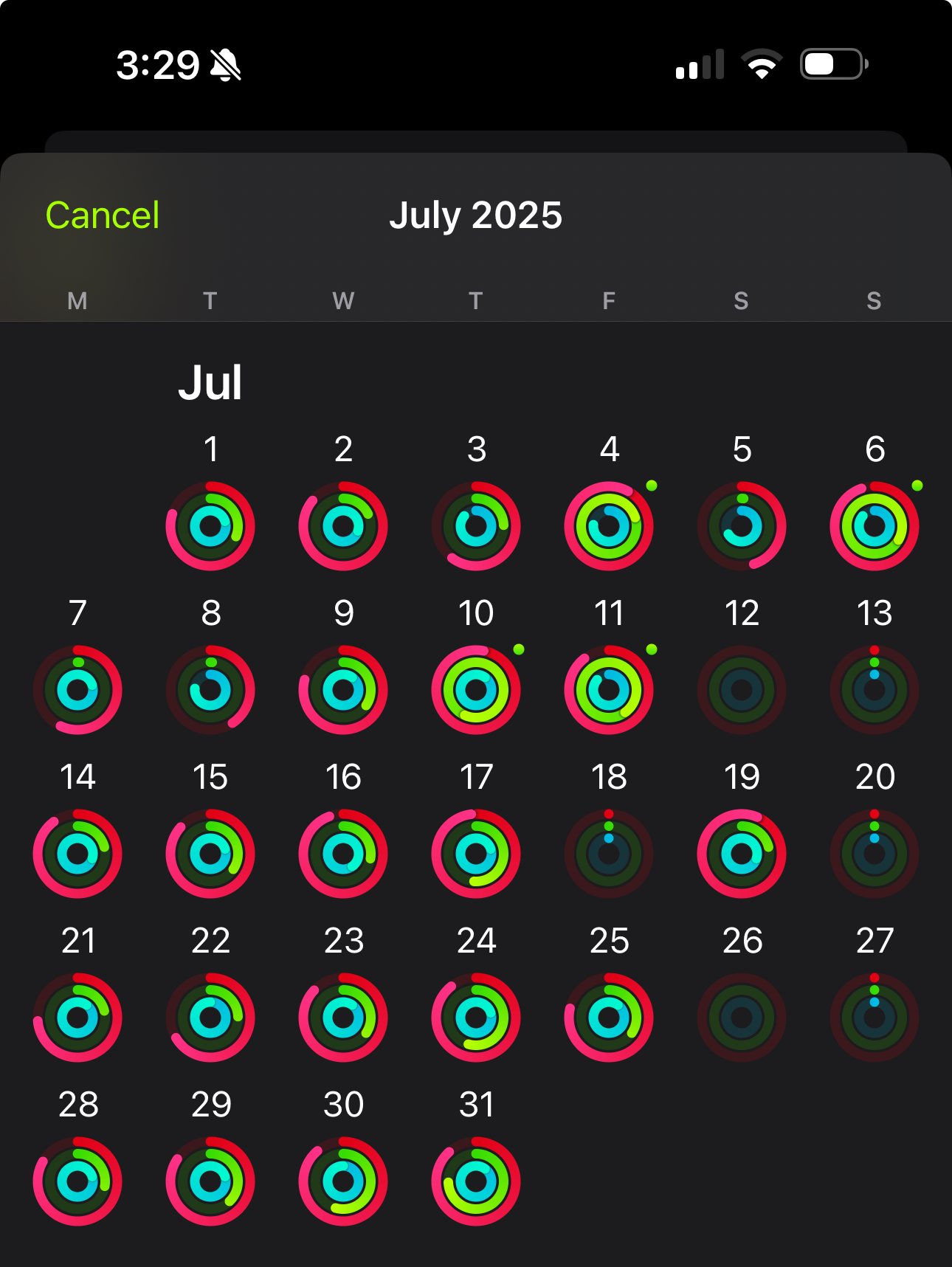Check the empty rings on July 12
The width and height of the screenshot is (952, 1267).
(x=742, y=689)
